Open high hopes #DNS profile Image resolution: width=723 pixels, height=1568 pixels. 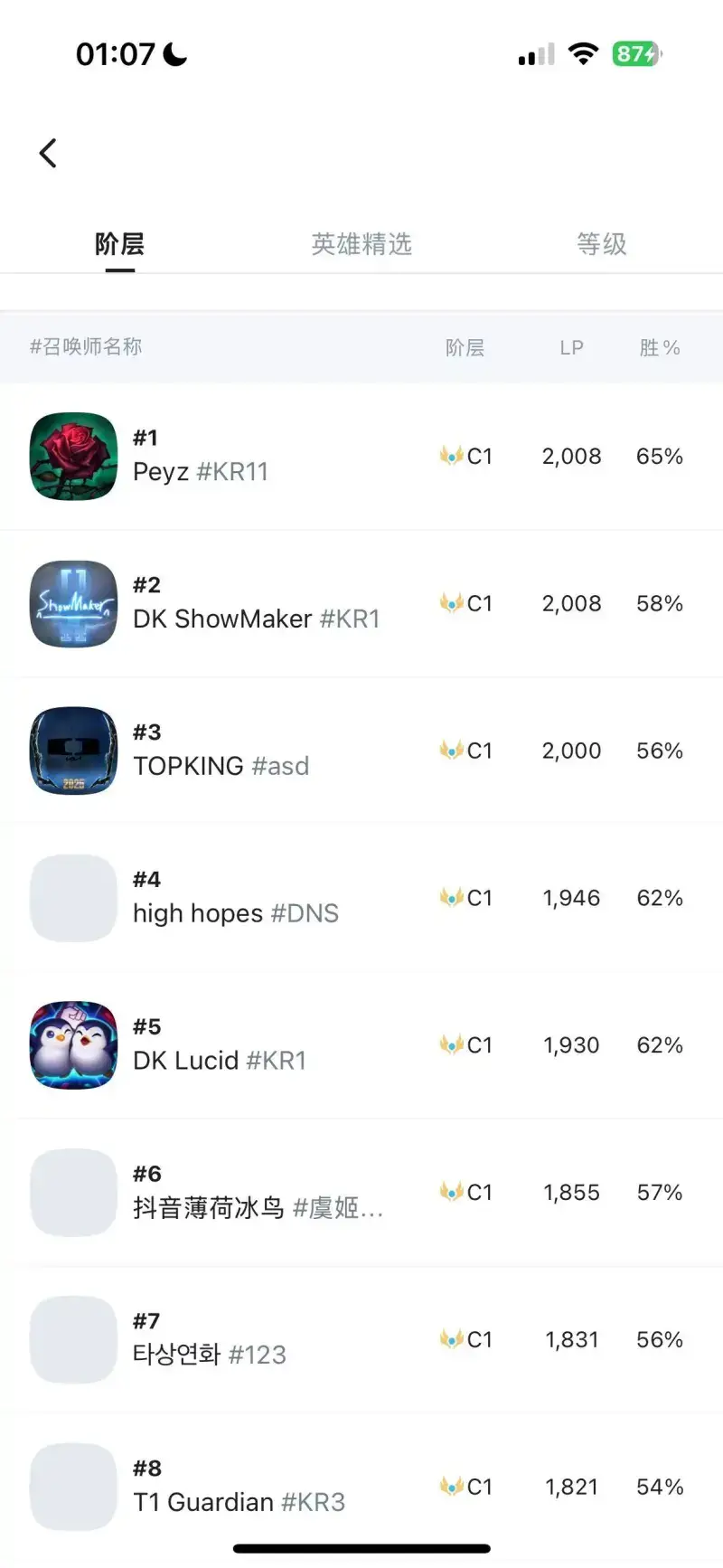pyautogui.click(x=235, y=913)
